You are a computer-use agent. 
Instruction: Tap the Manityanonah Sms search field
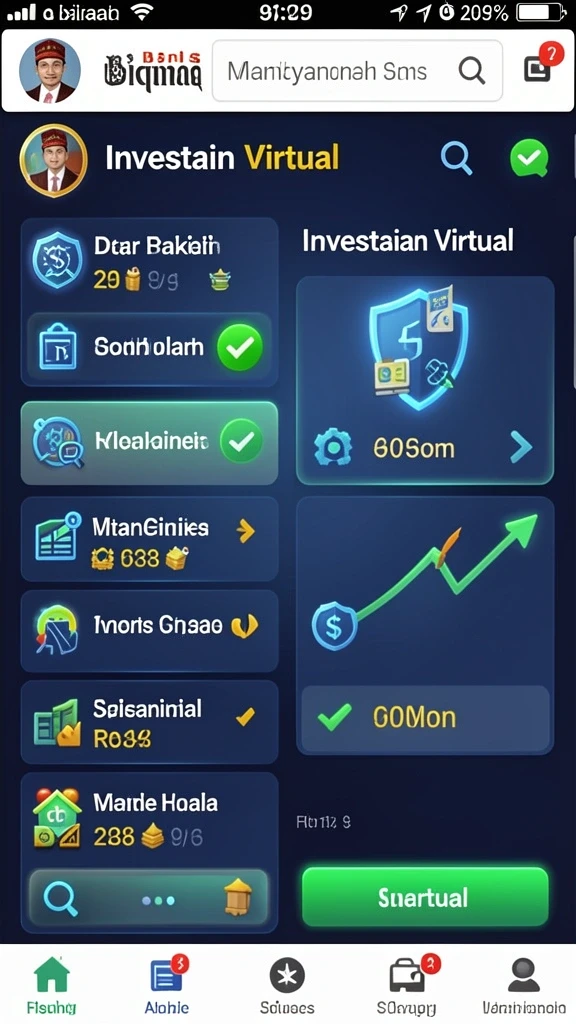pyautogui.click(x=357, y=71)
